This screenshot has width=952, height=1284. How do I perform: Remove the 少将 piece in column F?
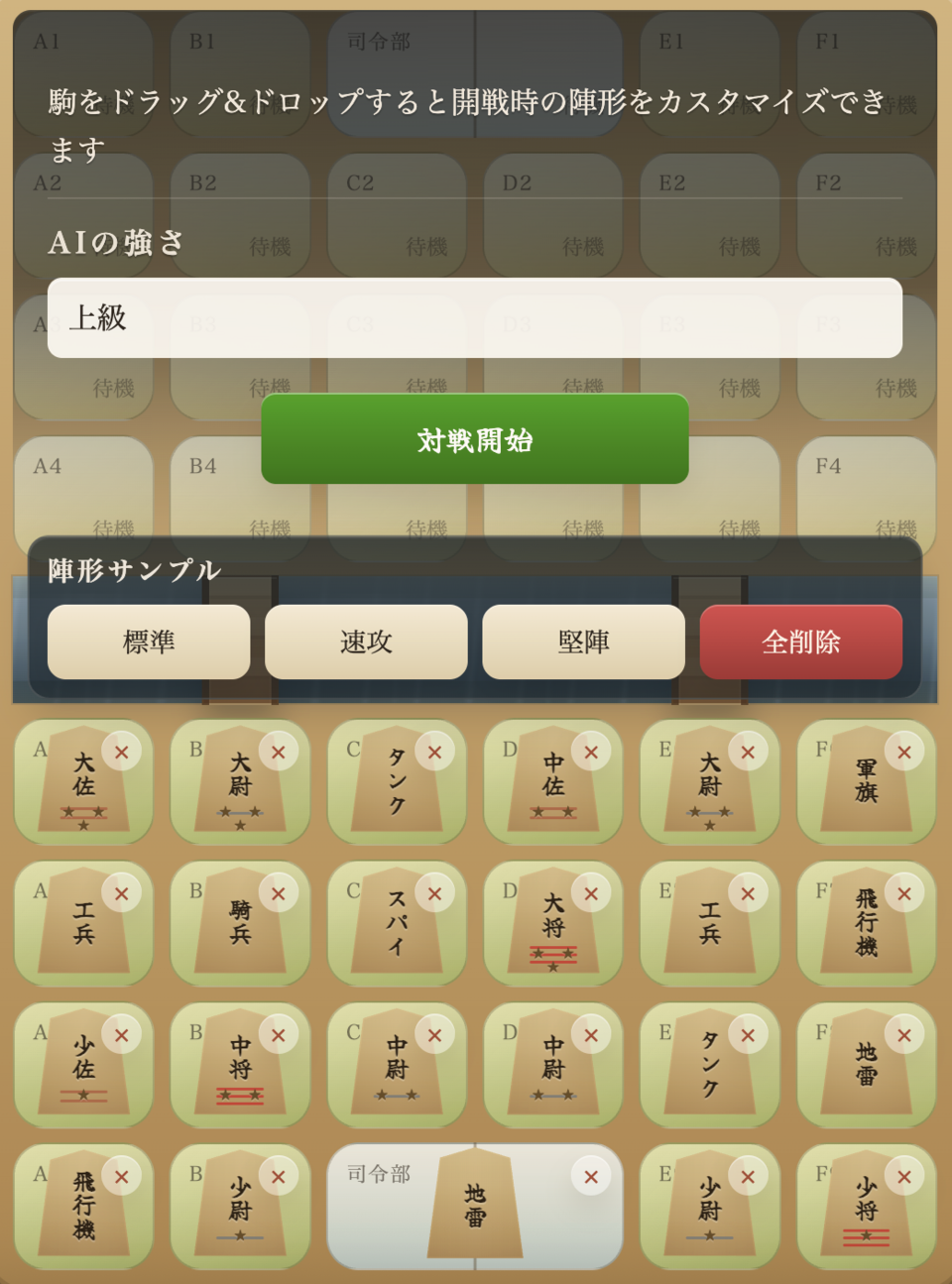pos(904,1177)
